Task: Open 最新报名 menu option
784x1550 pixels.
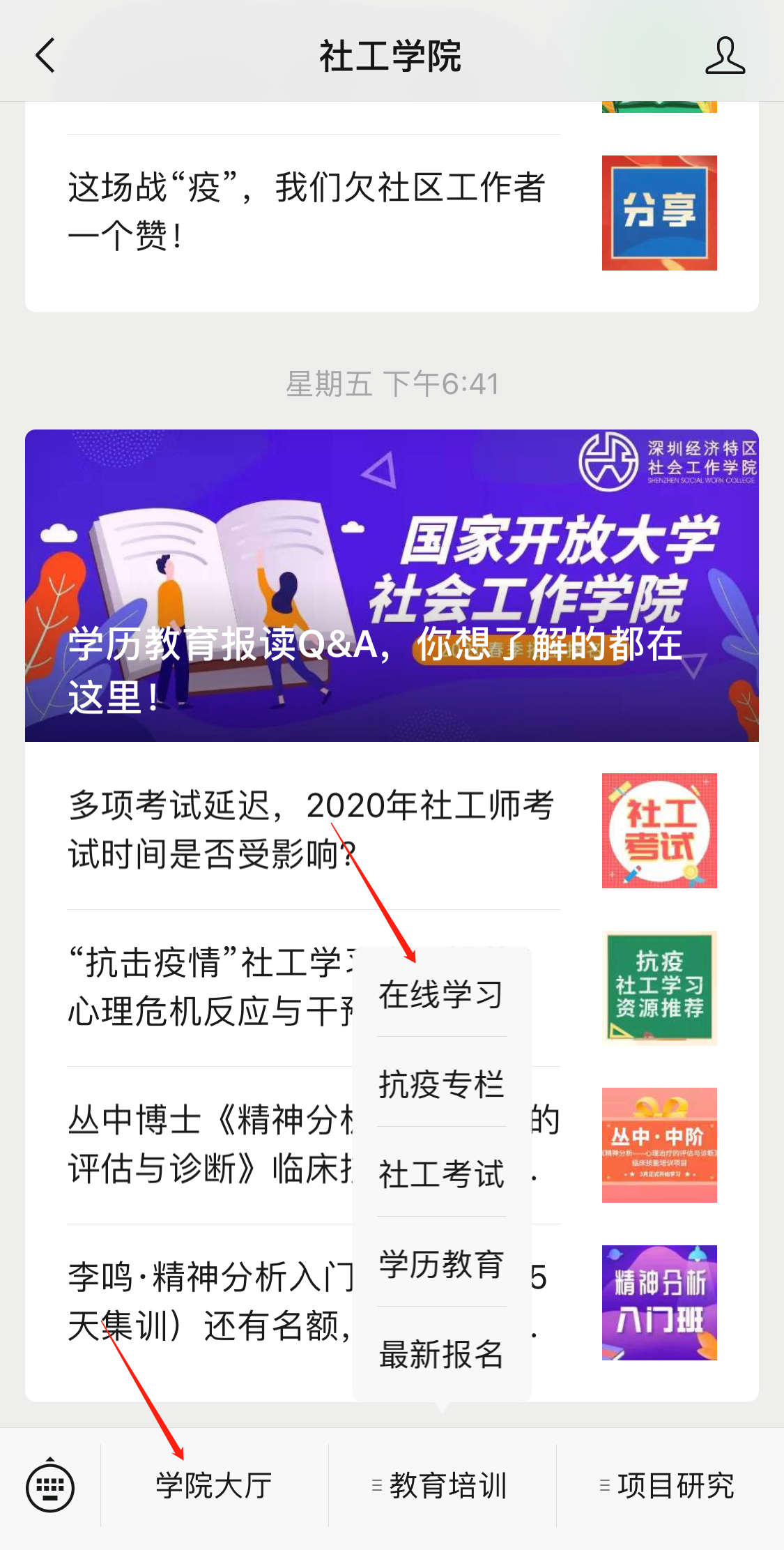Action: [441, 1353]
